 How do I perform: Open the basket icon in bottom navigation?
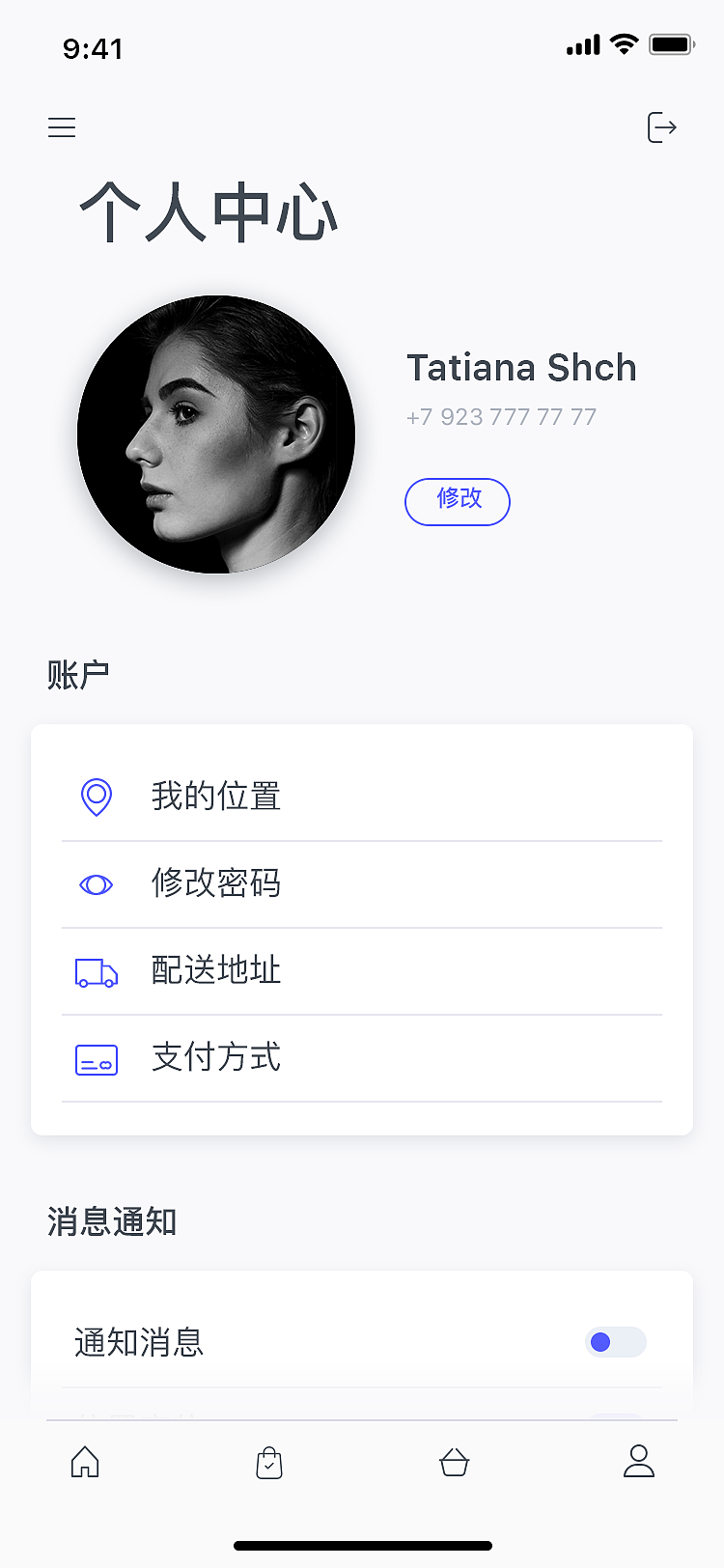click(454, 1462)
